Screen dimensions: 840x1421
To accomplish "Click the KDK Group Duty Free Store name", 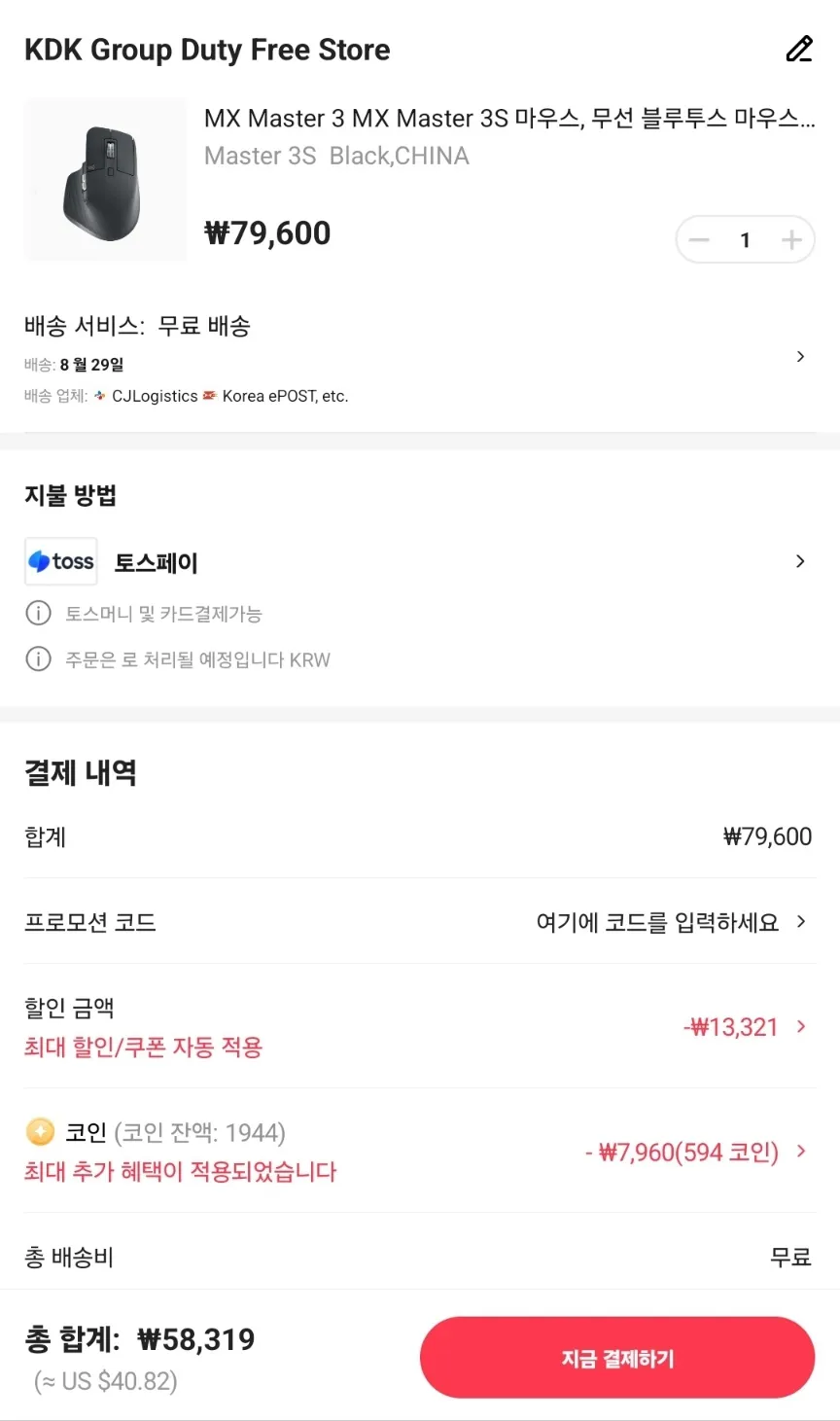I will pyautogui.click(x=207, y=49).
